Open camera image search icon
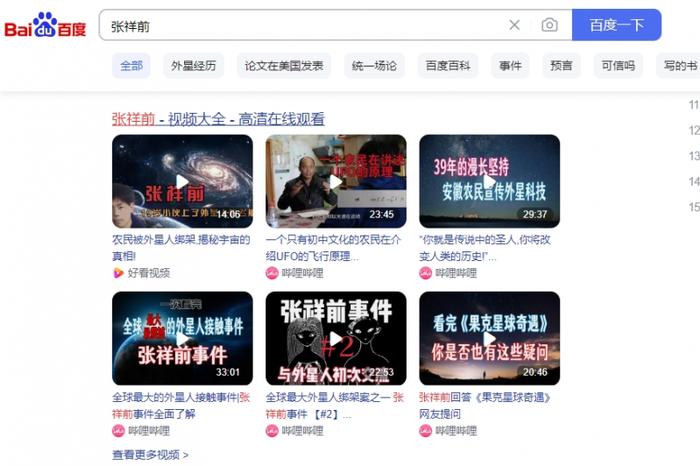 (x=549, y=25)
